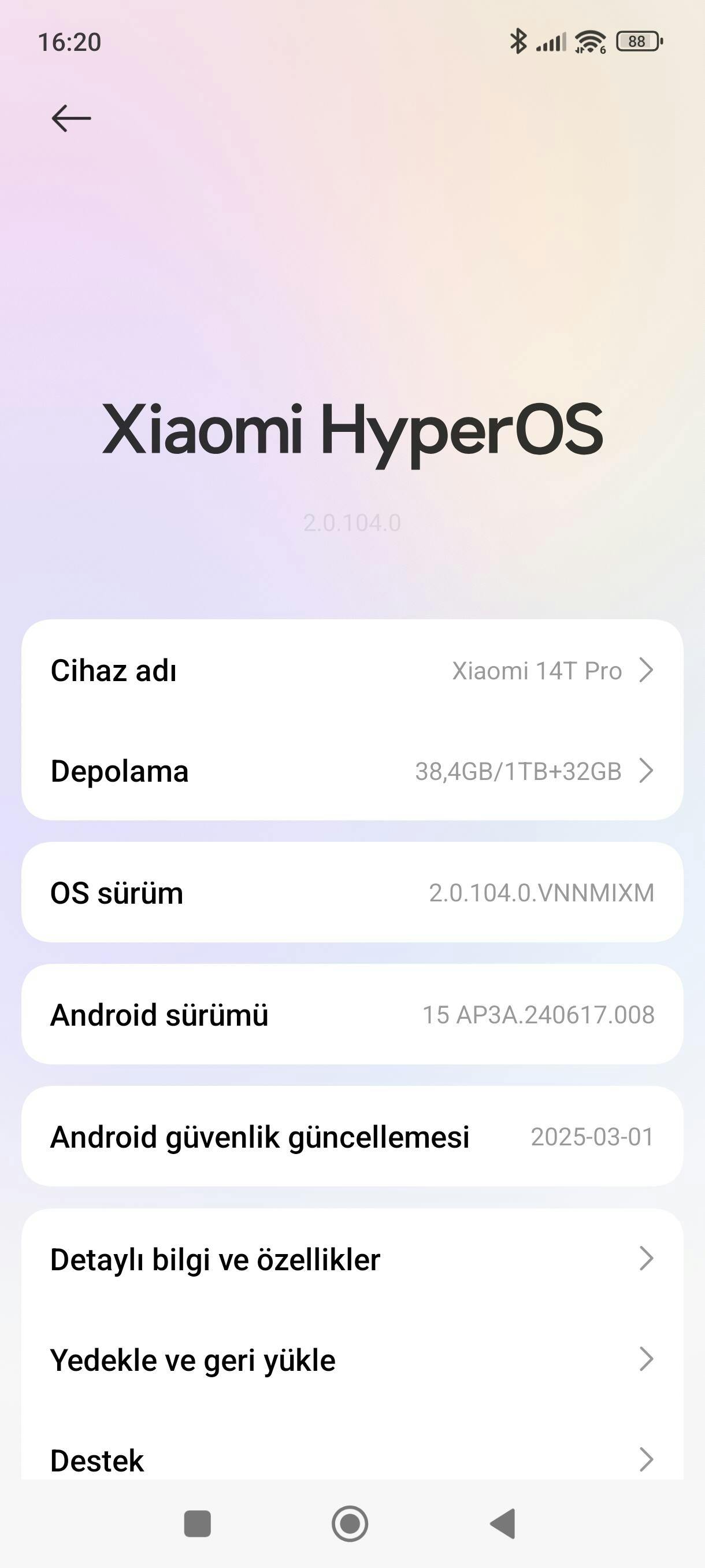Open the Cihaz adı row

pyautogui.click(x=352, y=670)
